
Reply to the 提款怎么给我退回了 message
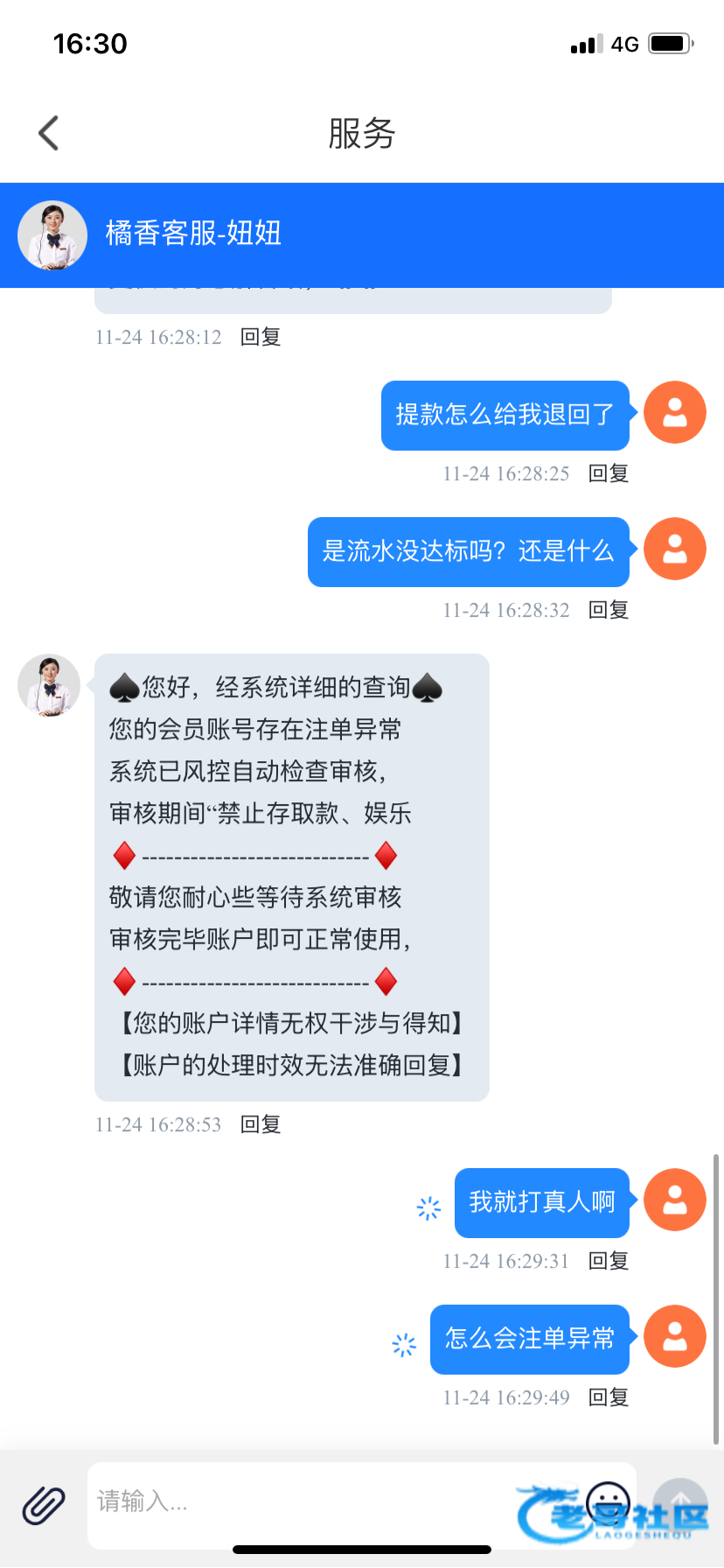pos(609,473)
